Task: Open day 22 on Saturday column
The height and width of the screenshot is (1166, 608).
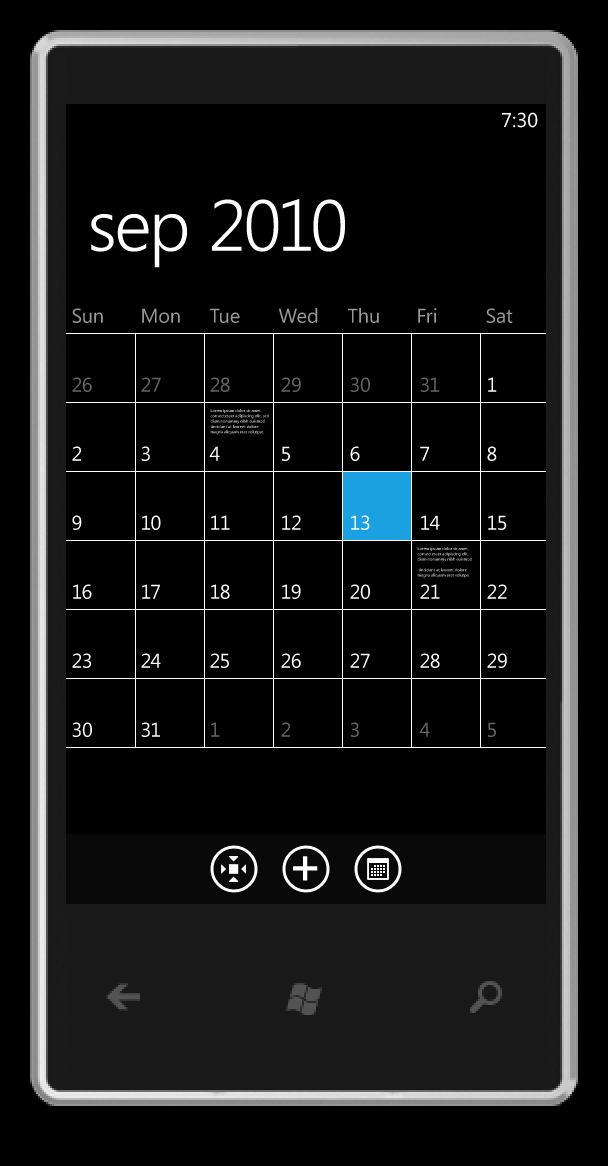Action: [x=514, y=575]
